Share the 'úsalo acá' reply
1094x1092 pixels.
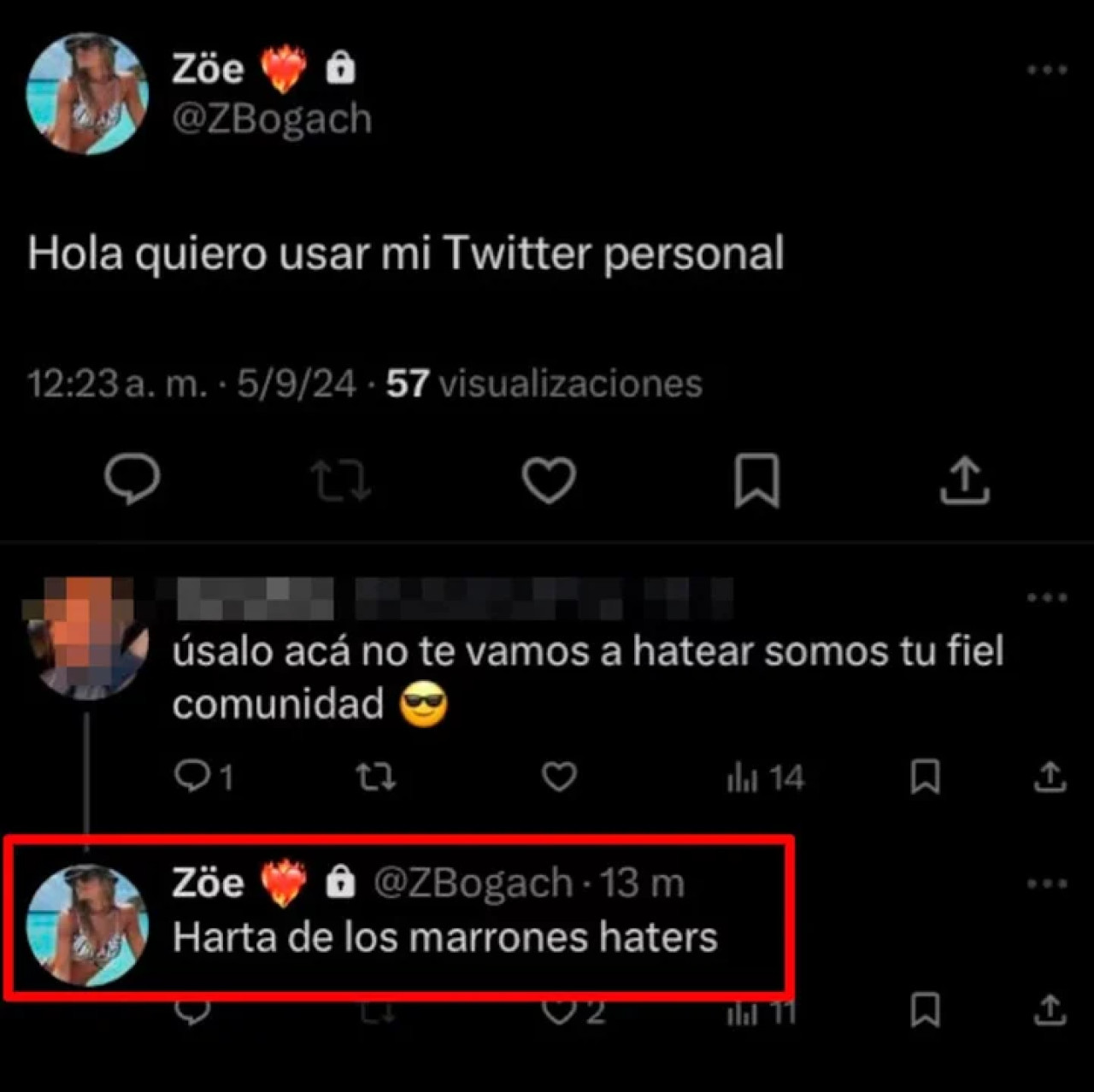[x=1050, y=777]
